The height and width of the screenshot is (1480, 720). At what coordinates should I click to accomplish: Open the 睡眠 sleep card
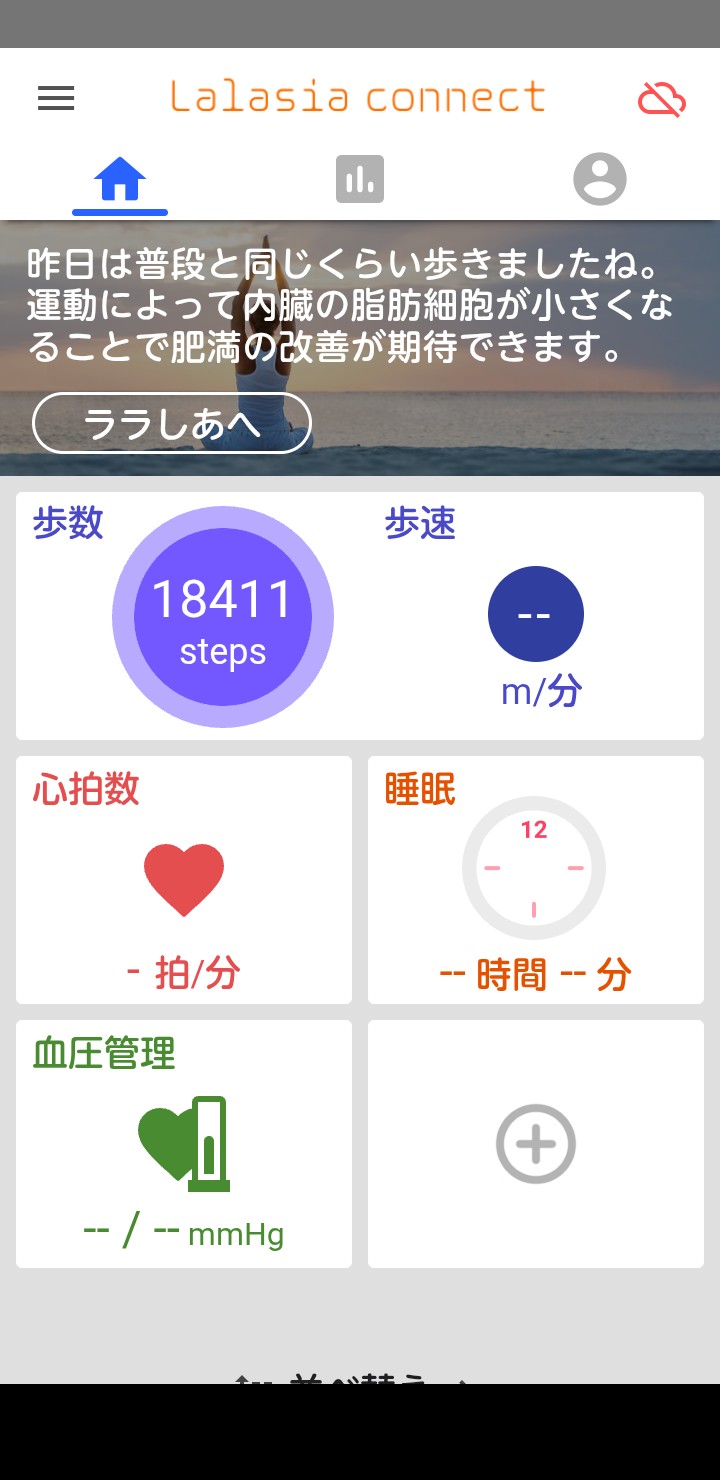(535, 880)
